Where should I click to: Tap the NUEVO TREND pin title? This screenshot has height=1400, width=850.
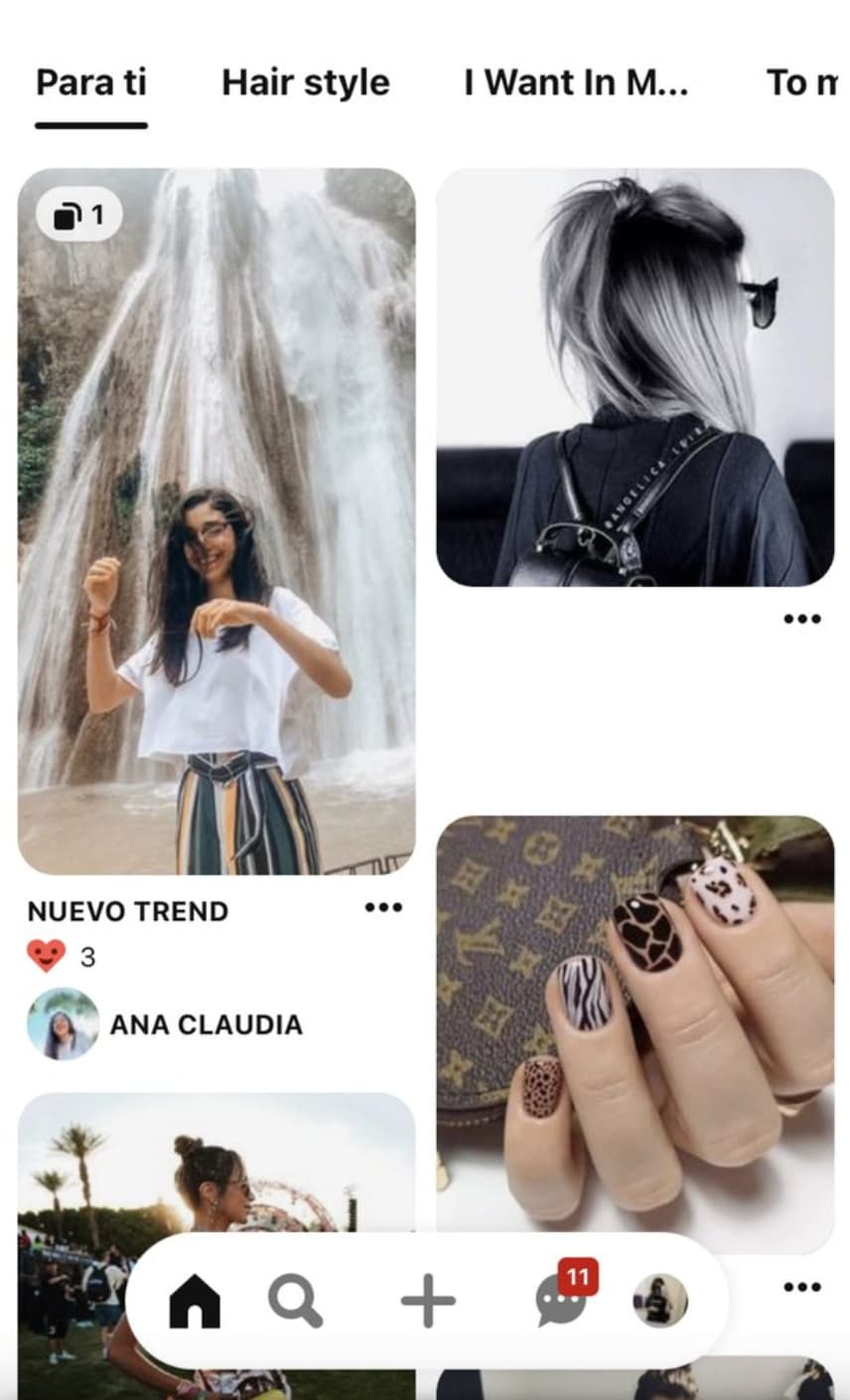click(127, 910)
